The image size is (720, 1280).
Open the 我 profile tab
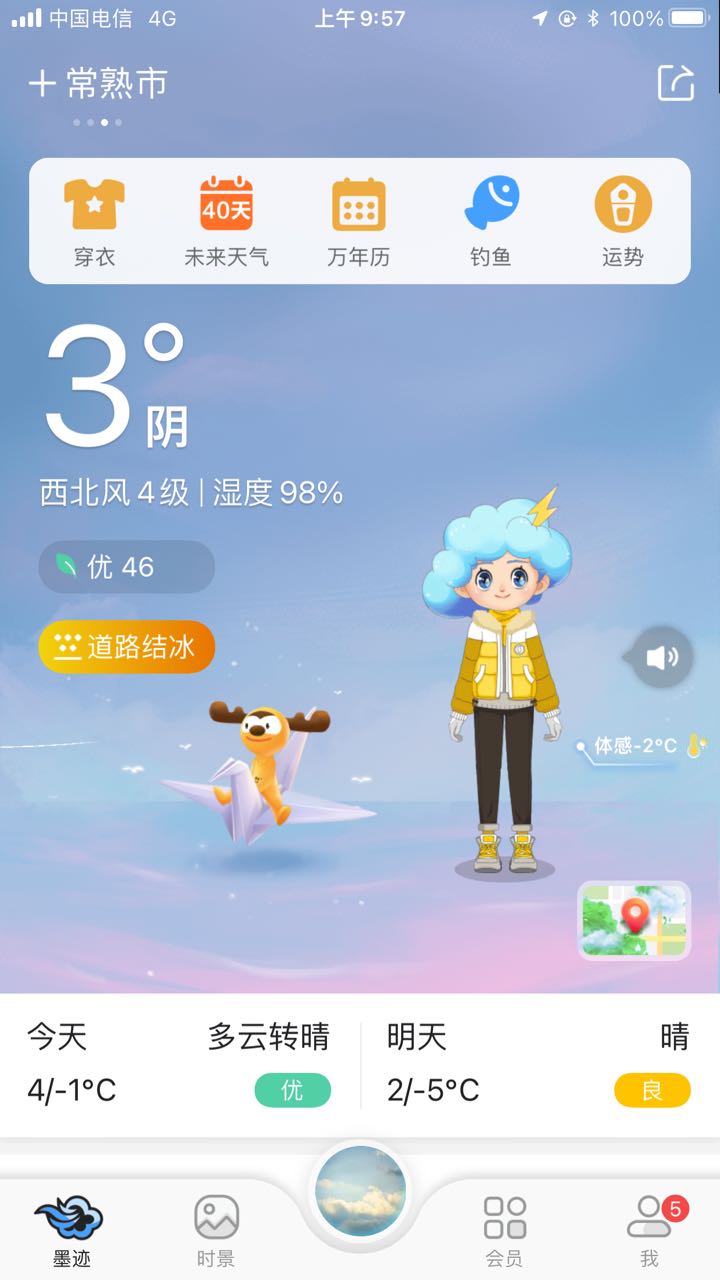click(650, 1231)
